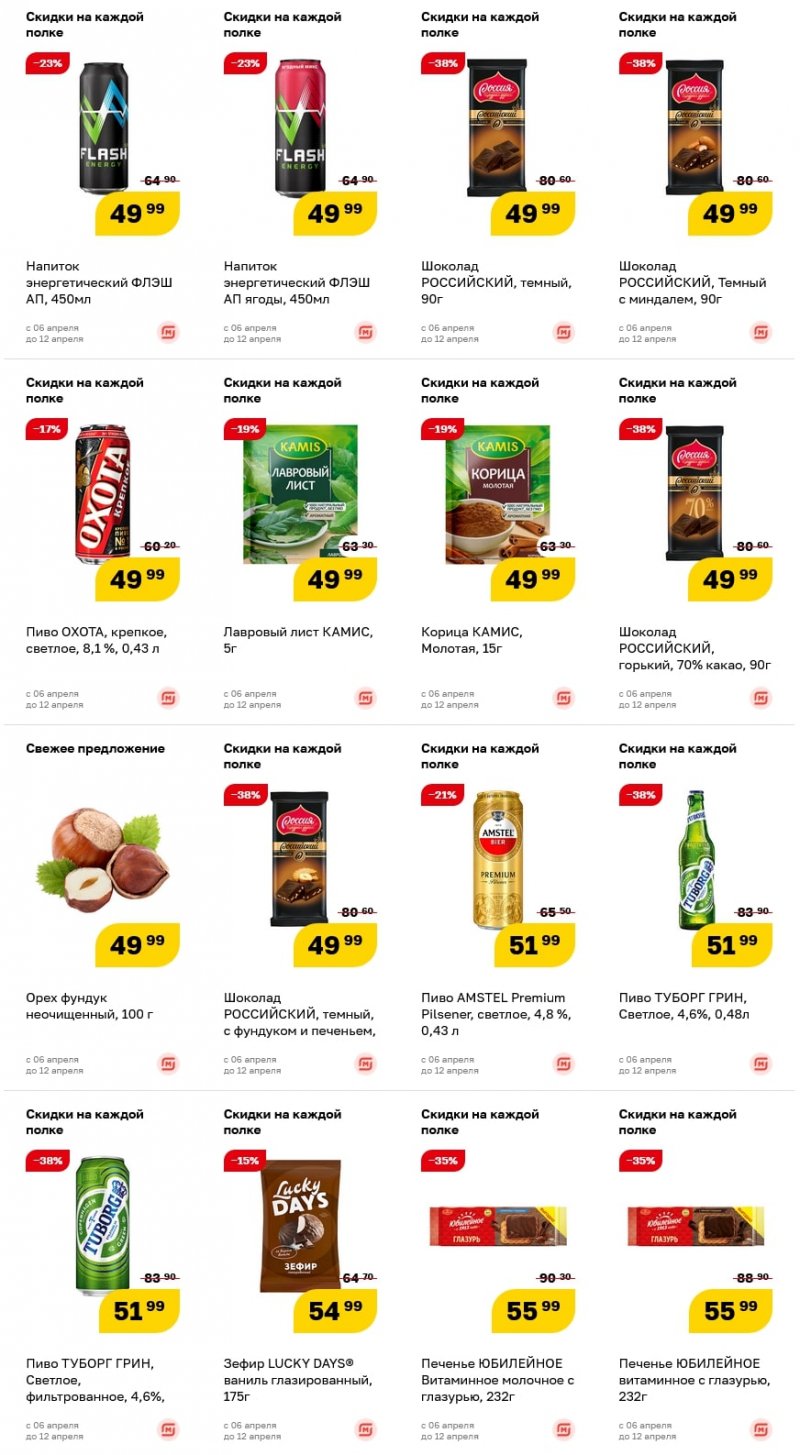Open Шоколад РОССИЙСКИЙ с миндалем card

click(694, 282)
